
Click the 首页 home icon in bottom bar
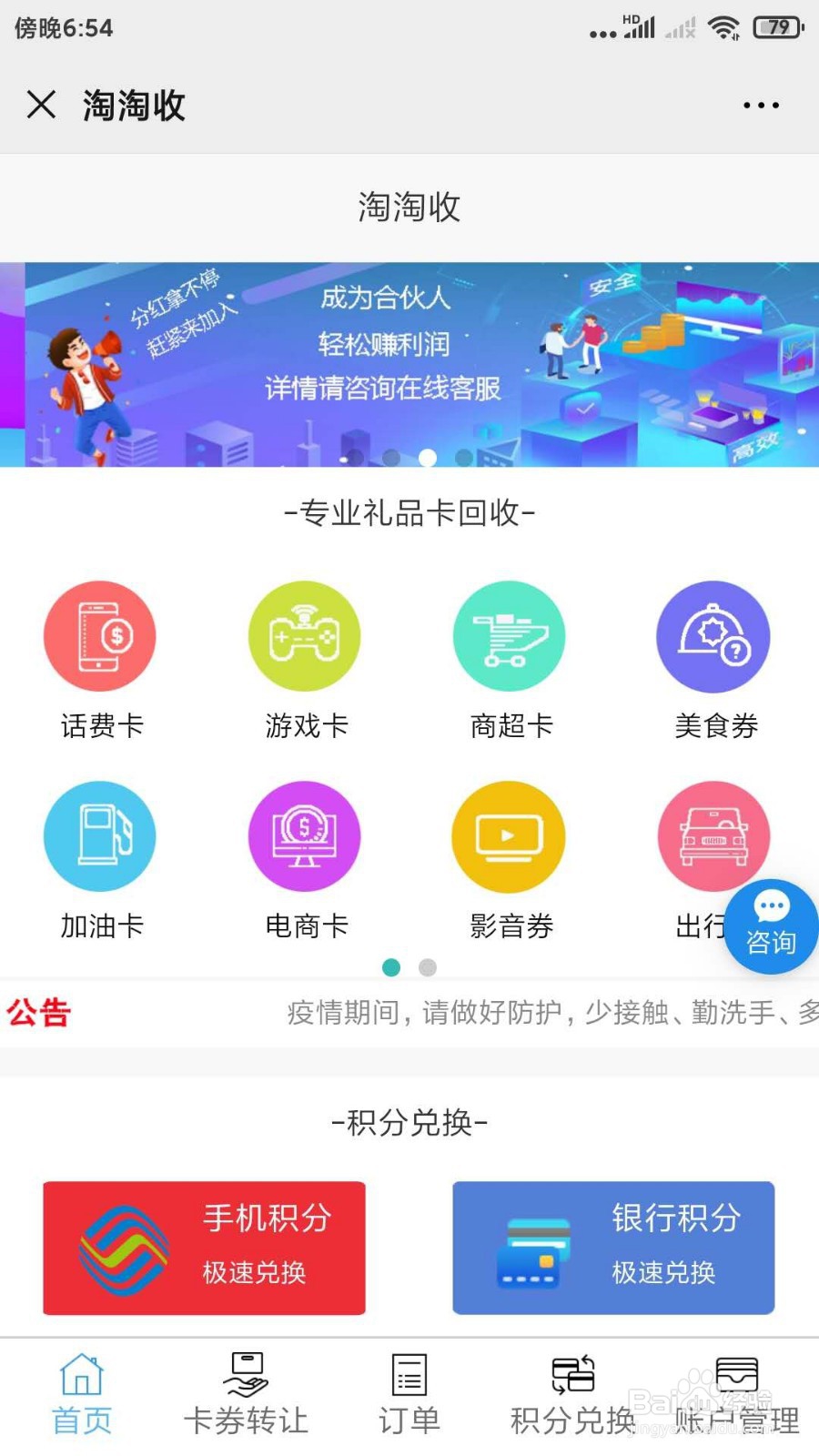click(x=82, y=1390)
